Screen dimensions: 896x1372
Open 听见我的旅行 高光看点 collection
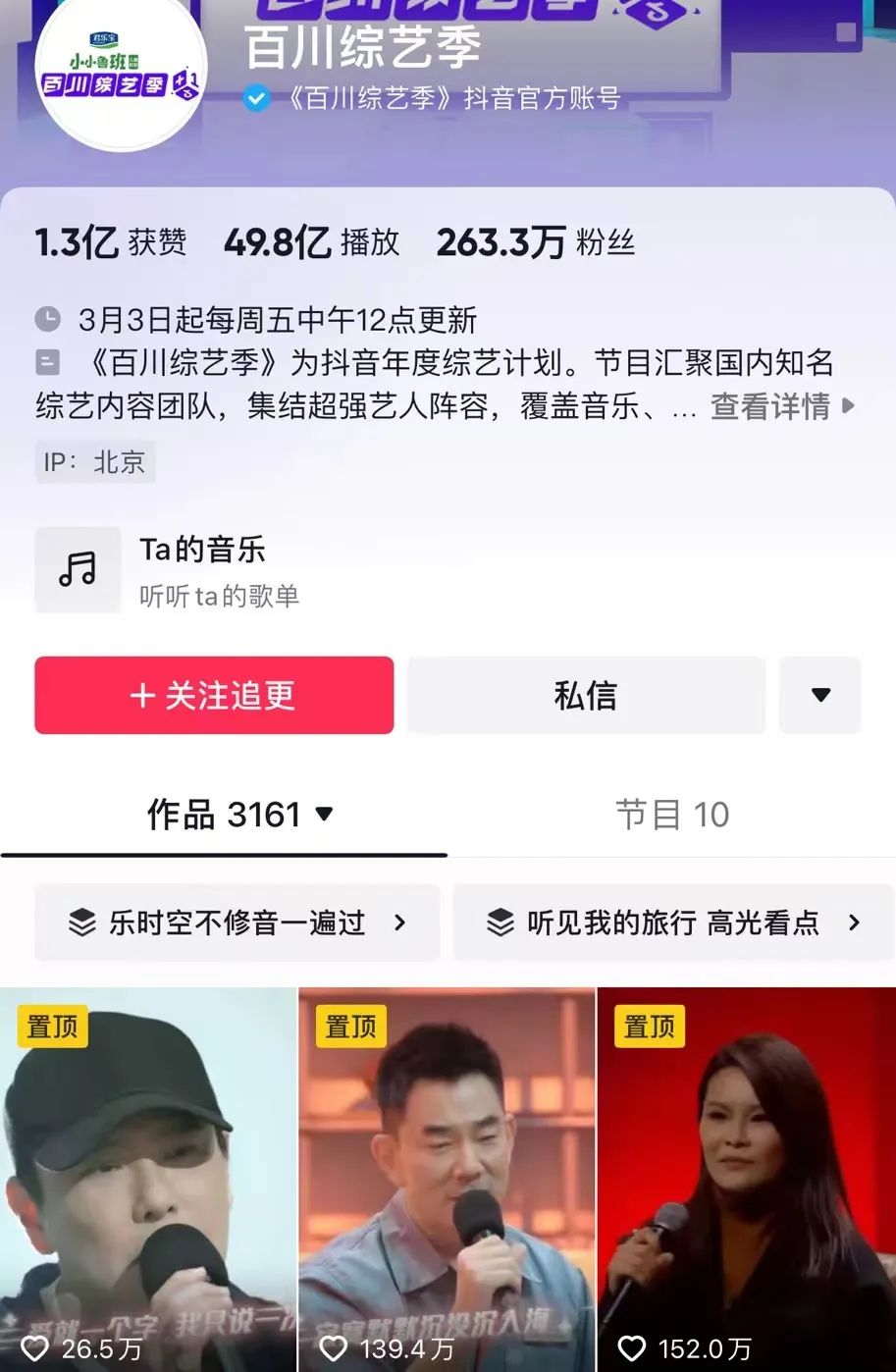pos(673,923)
